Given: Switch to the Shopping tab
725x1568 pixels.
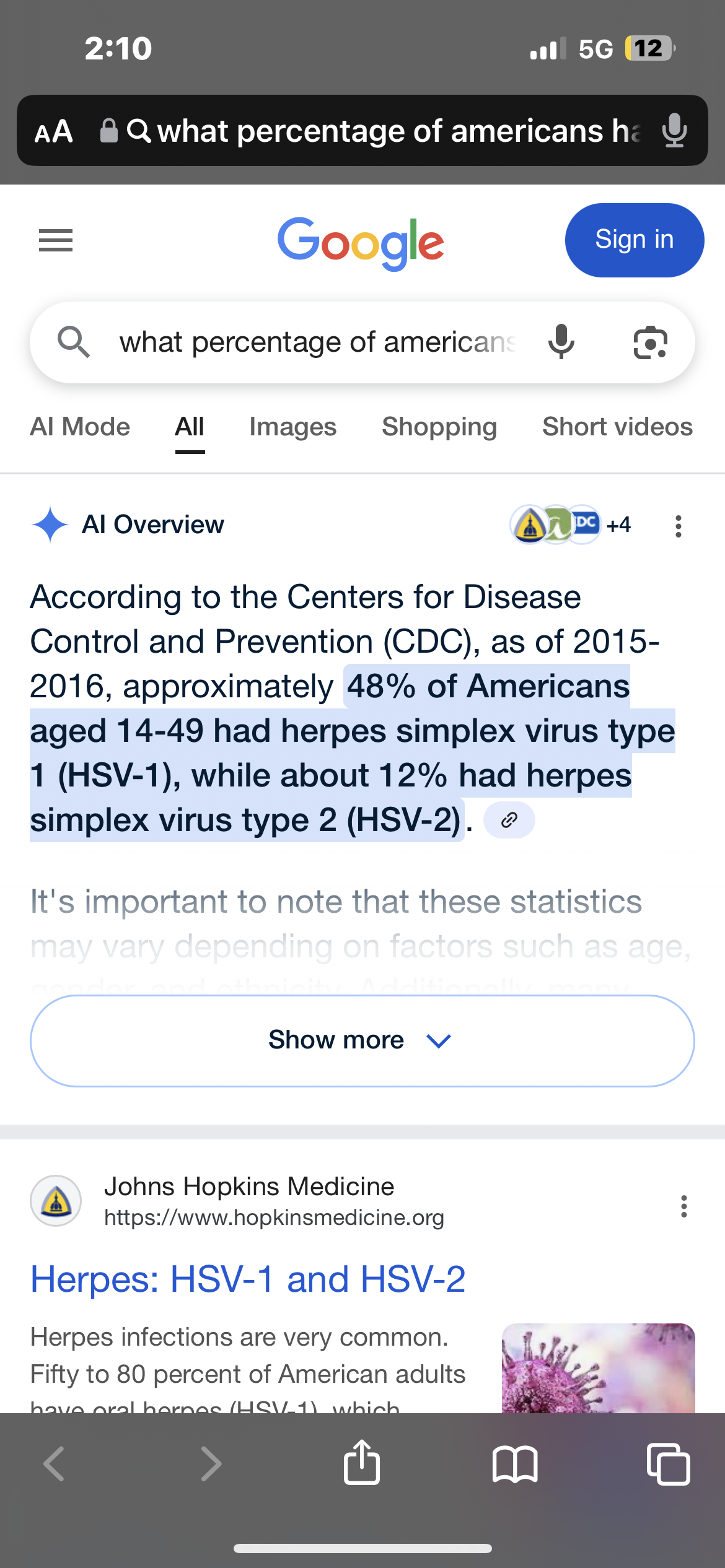Looking at the screenshot, I should pos(439,427).
